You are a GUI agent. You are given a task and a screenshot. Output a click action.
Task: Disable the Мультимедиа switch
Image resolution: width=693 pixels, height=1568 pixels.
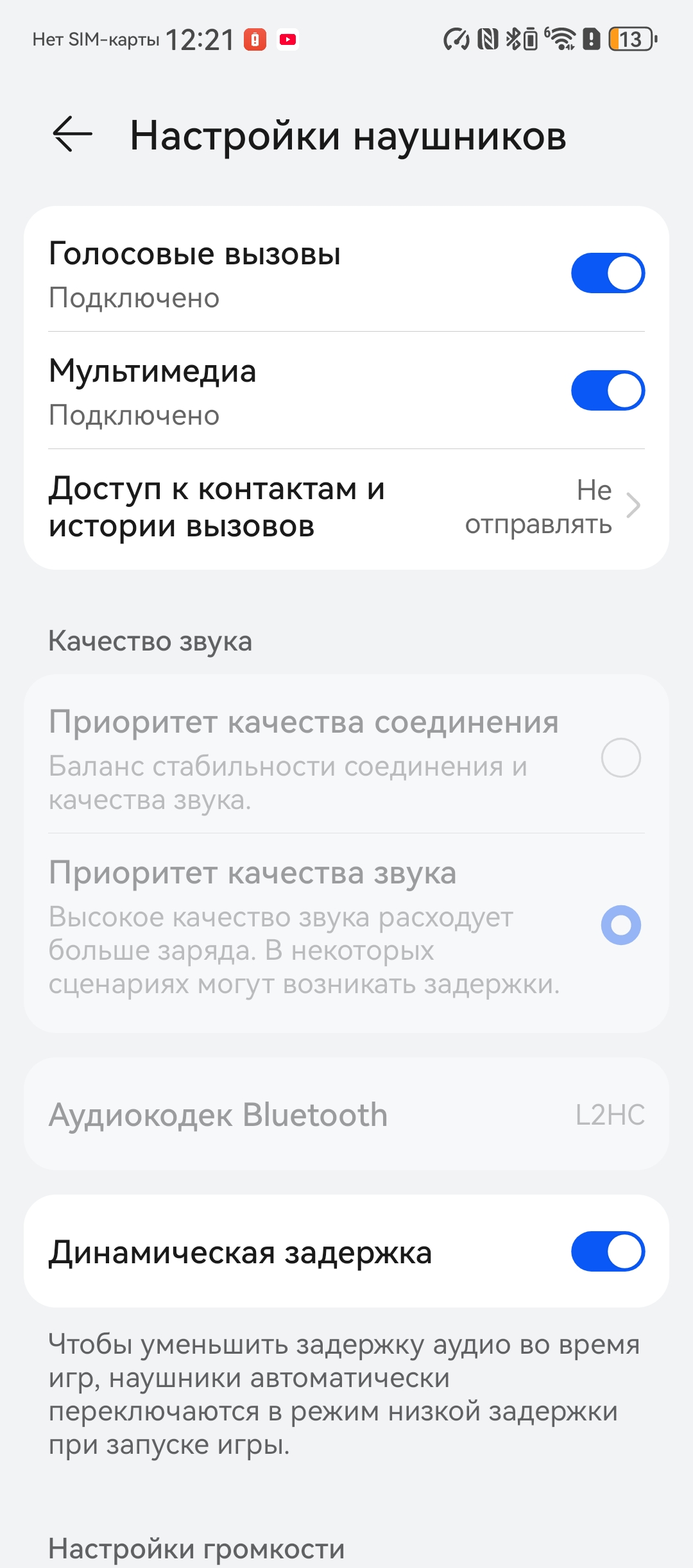coord(607,391)
